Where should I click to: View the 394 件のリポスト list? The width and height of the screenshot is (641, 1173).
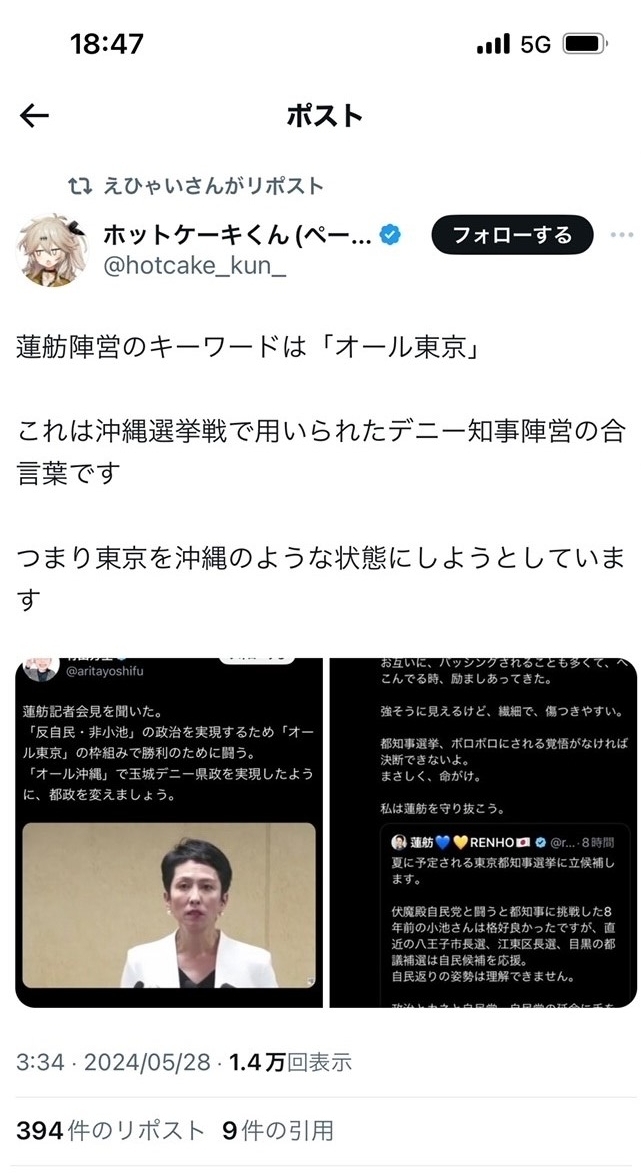pyautogui.click(x=110, y=1131)
